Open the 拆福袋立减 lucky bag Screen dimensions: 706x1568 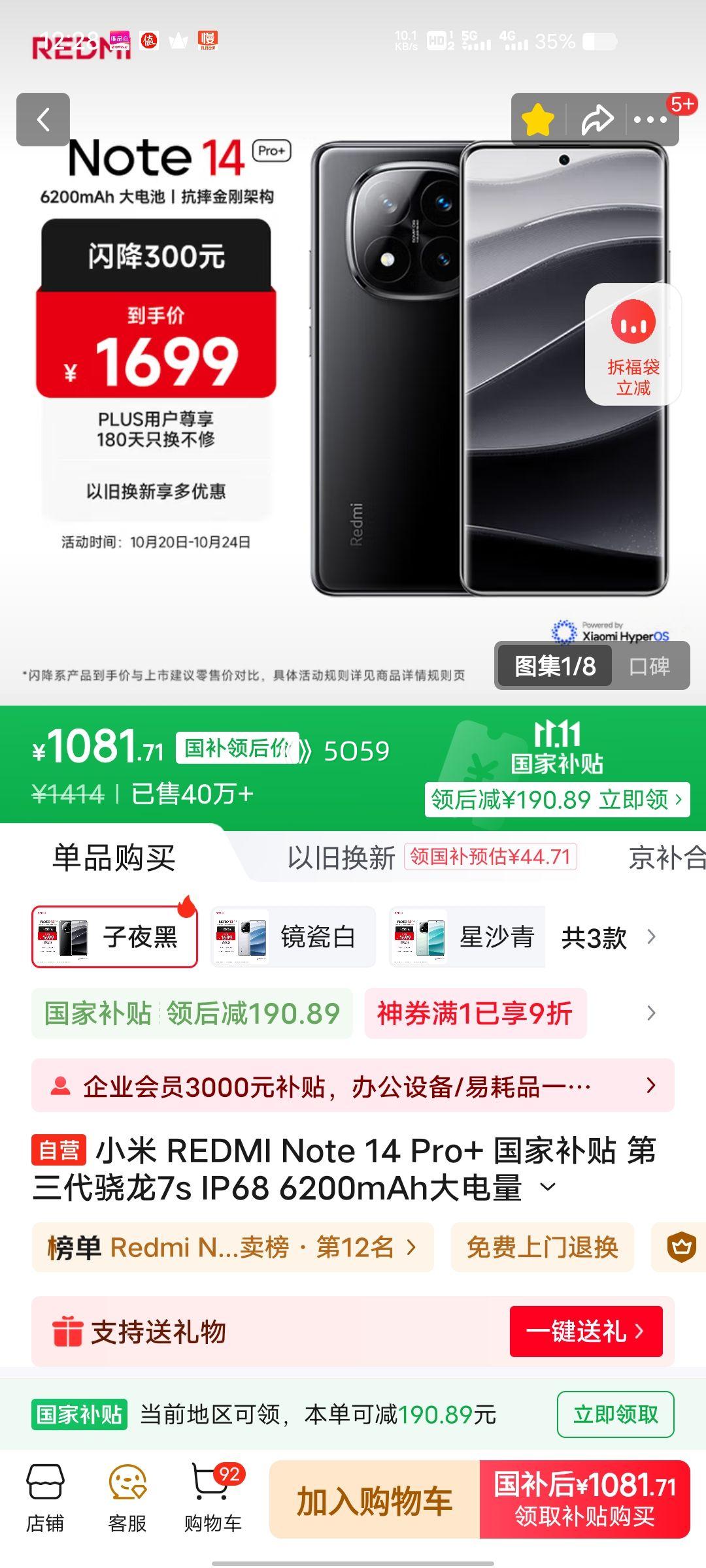(x=633, y=344)
